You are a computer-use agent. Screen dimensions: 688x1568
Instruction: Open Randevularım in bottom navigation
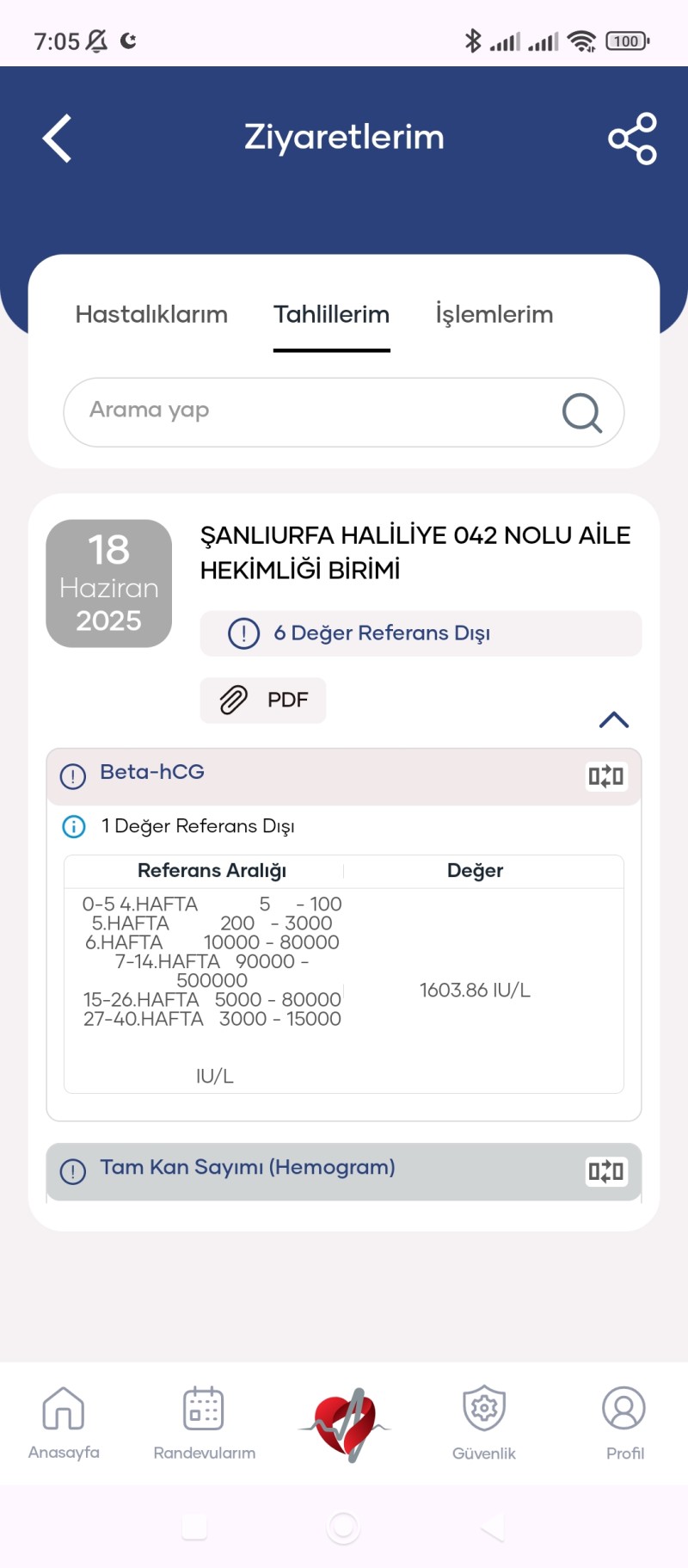point(204,1423)
